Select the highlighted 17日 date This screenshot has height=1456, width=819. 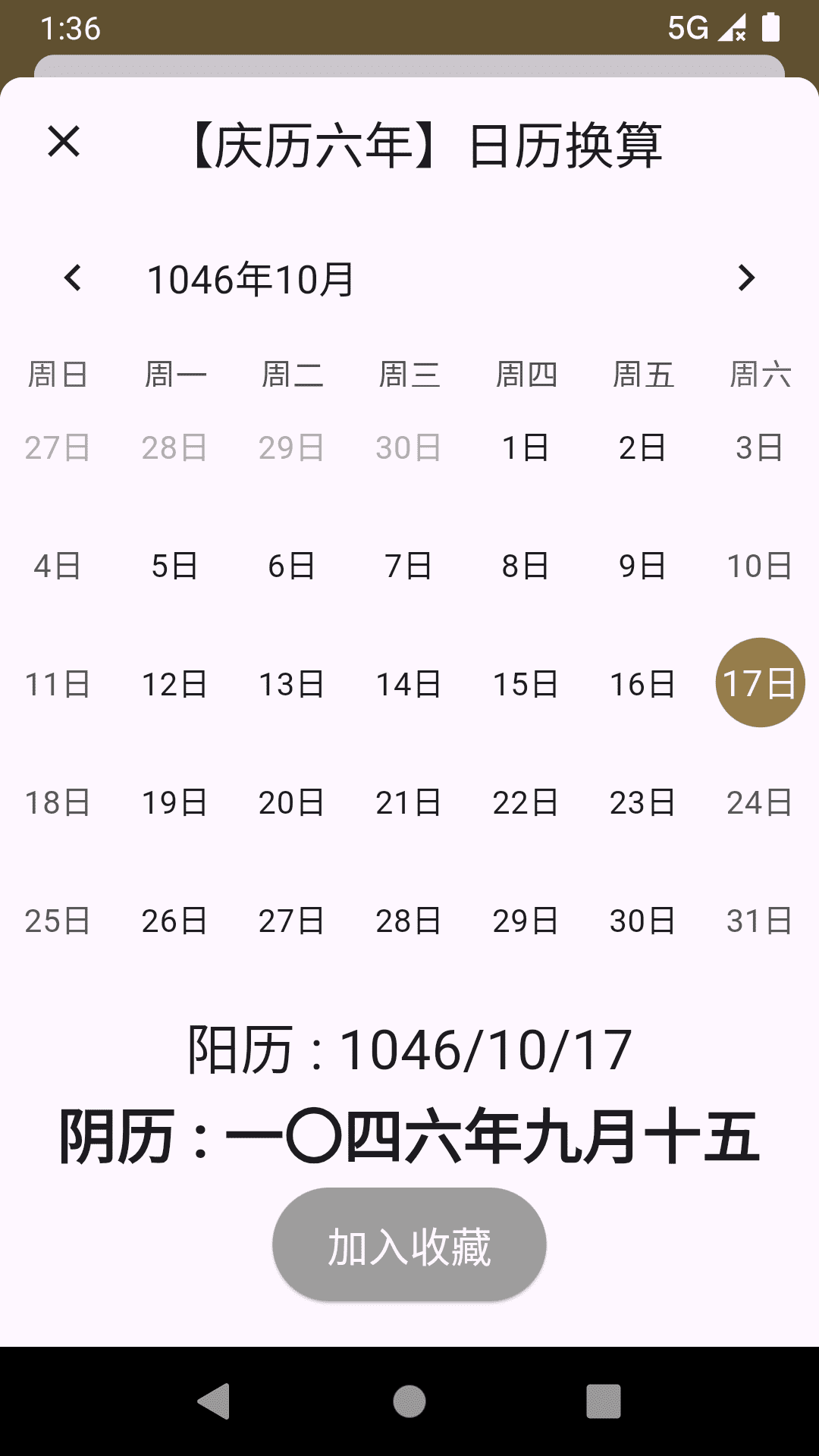coord(761,682)
